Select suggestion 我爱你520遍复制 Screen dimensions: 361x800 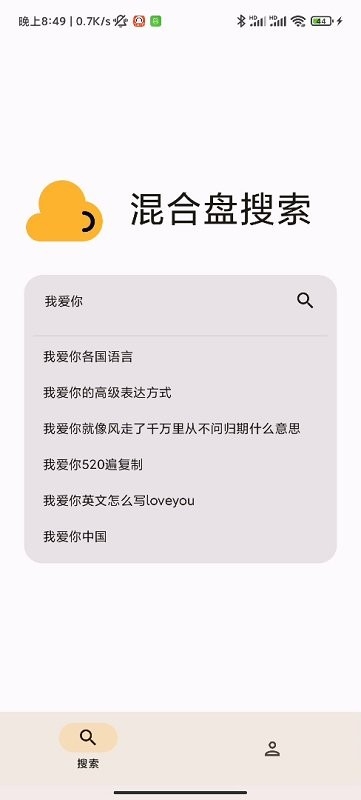click(180, 464)
